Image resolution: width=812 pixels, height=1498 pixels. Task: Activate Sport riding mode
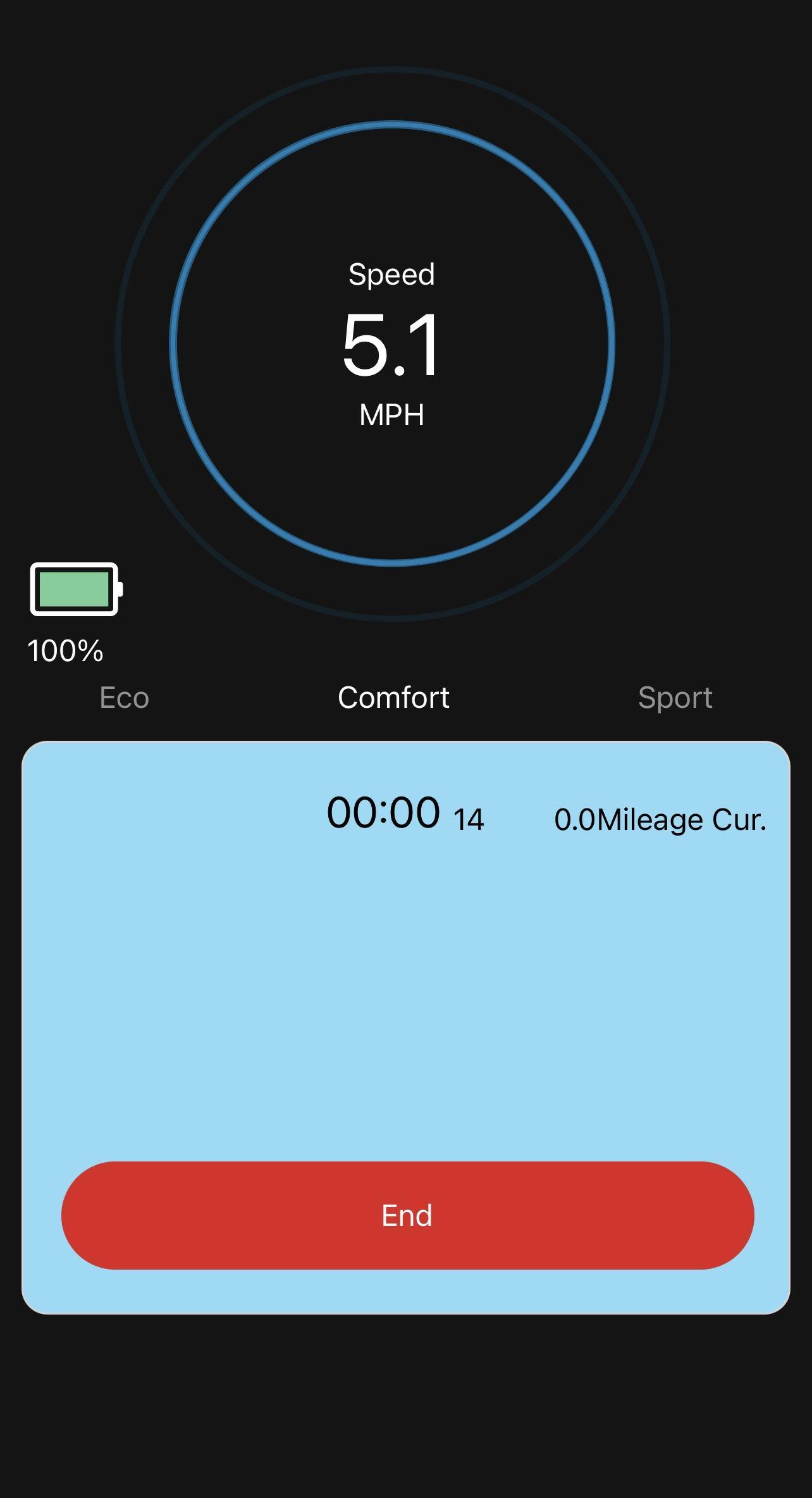point(675,698)
